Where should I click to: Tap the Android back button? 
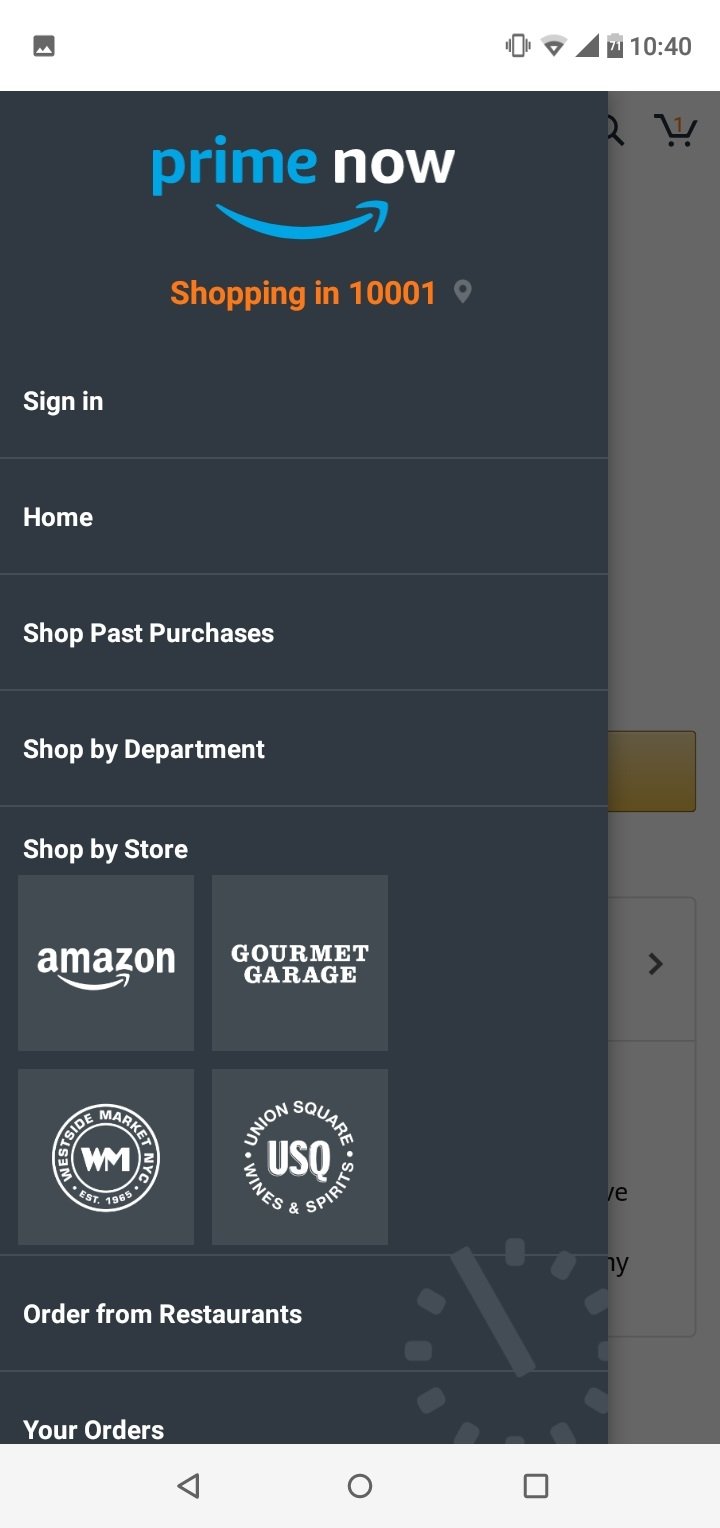pyautogui.click(x=188, y=1486)
